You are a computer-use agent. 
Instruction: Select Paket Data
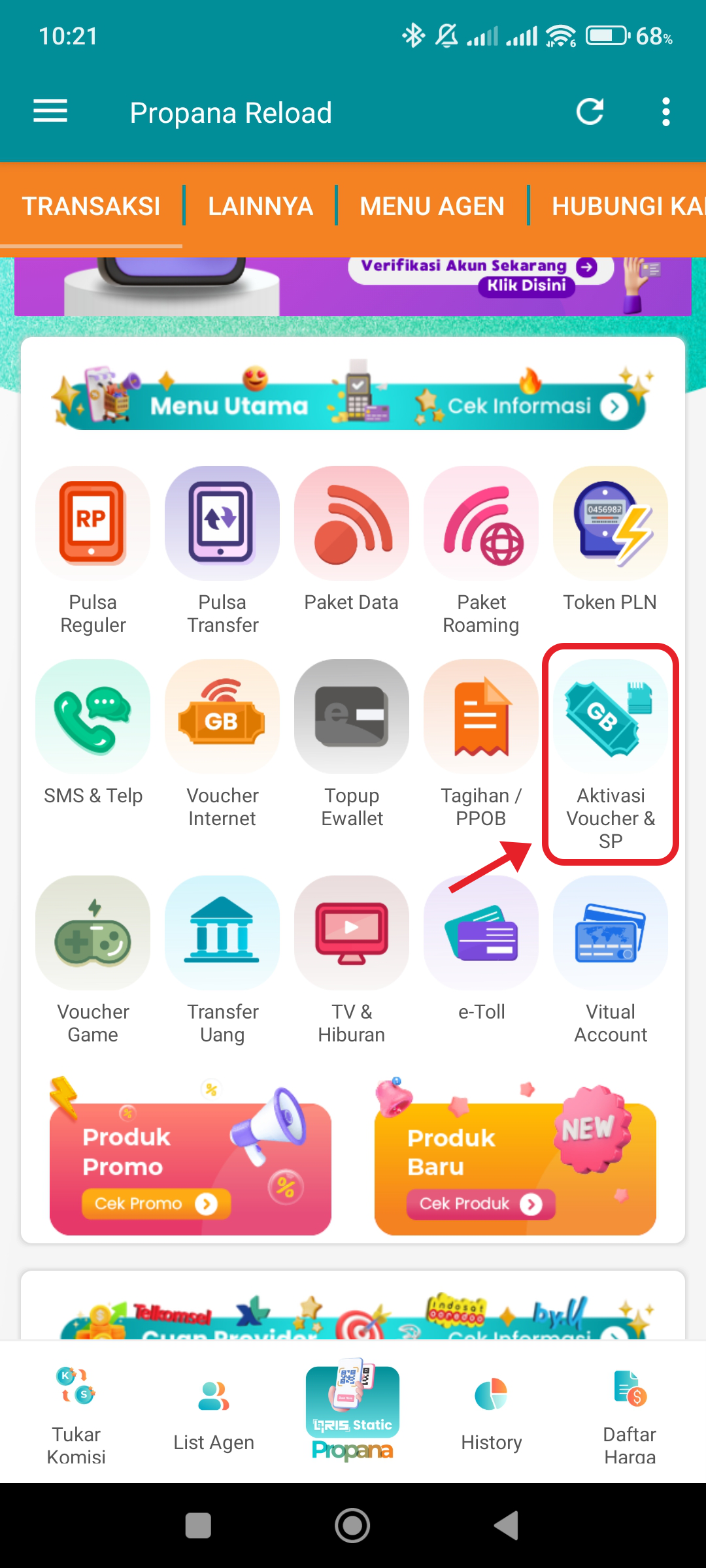tap(352, 540)
